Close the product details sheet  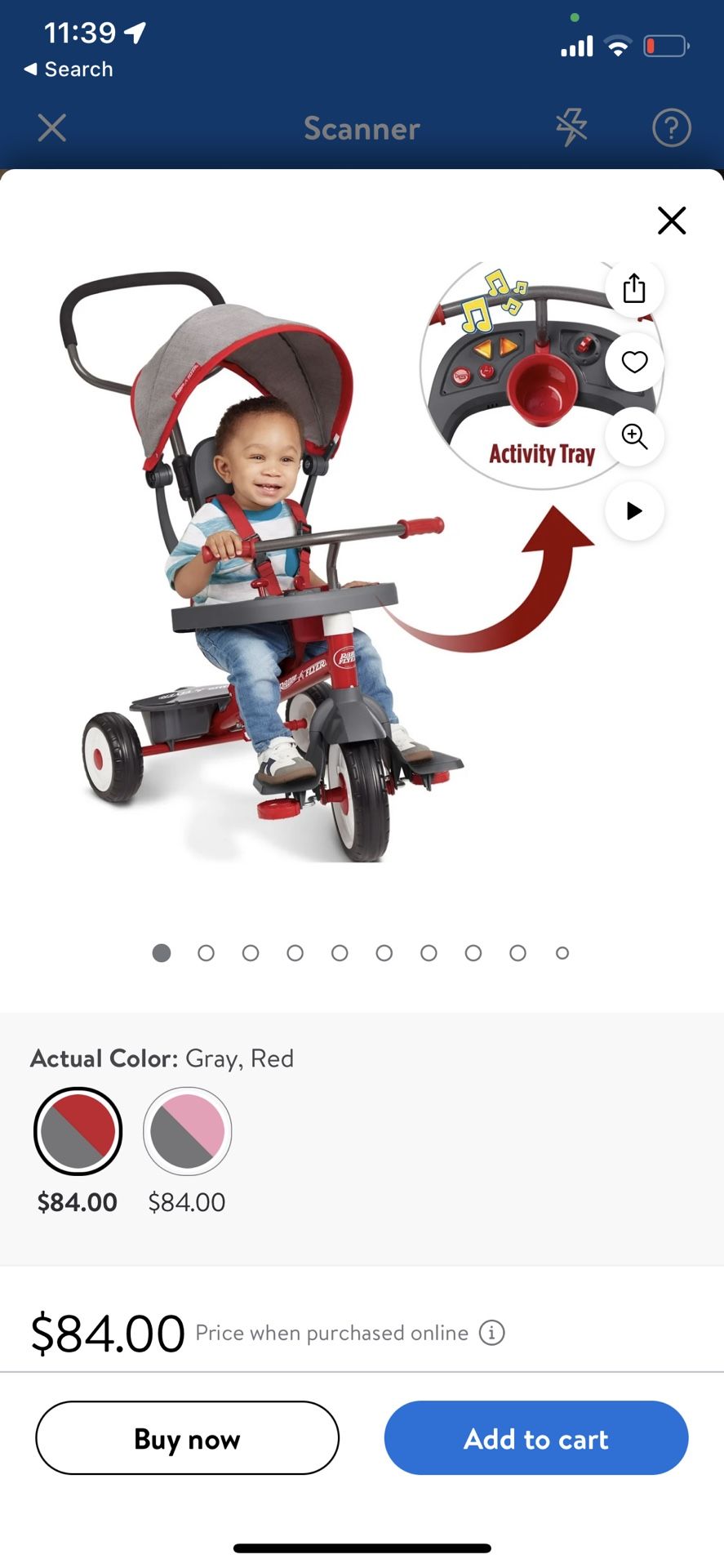671,220
